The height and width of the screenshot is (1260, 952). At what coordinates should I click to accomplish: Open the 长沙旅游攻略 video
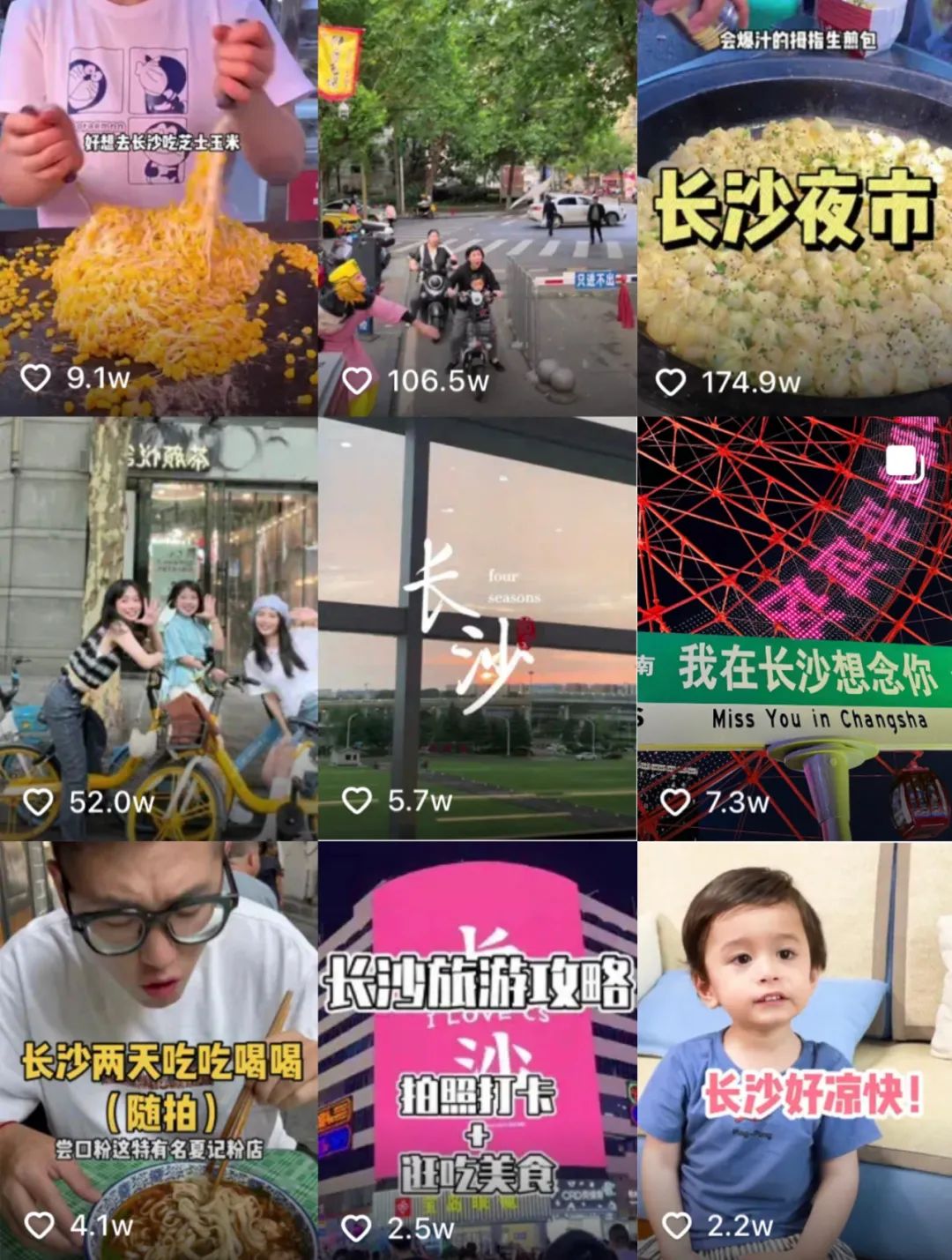coord(477,1049)
